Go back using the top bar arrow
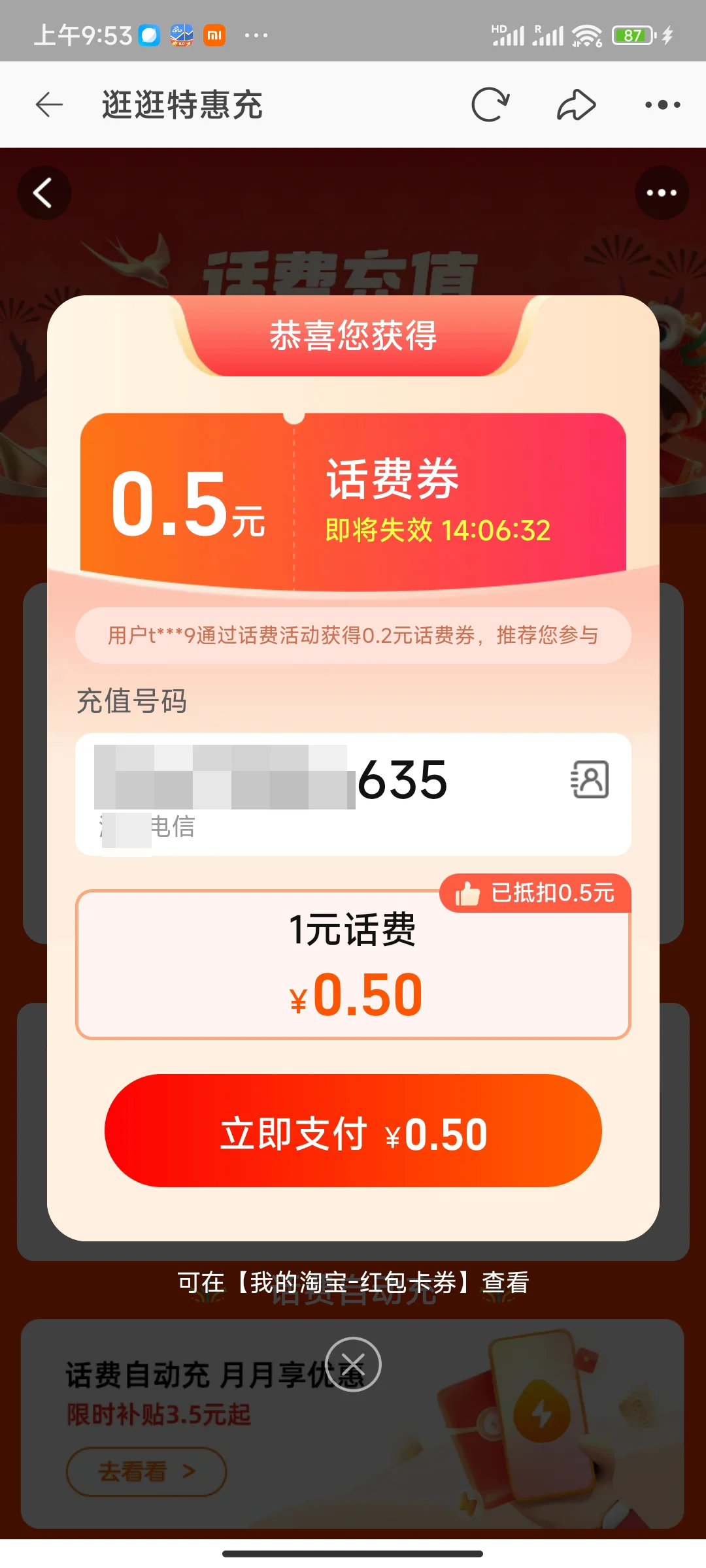 [49, 105]
